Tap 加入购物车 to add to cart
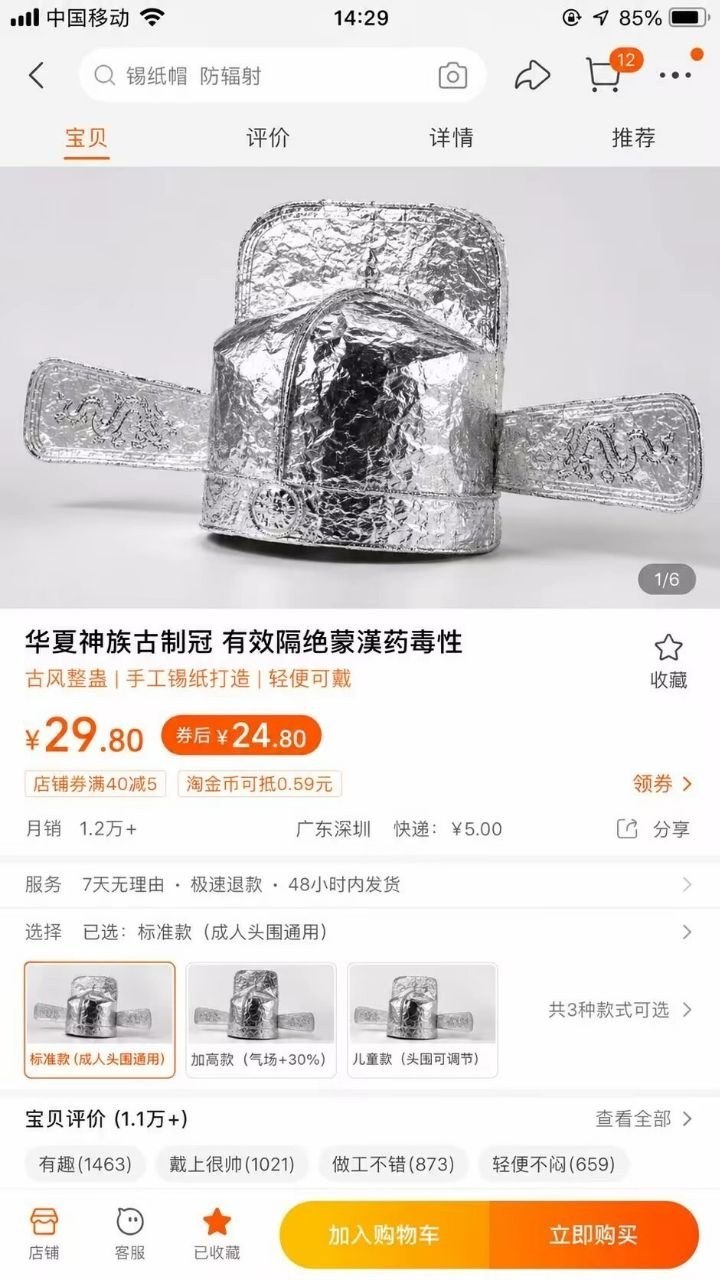 [384, 1235]
